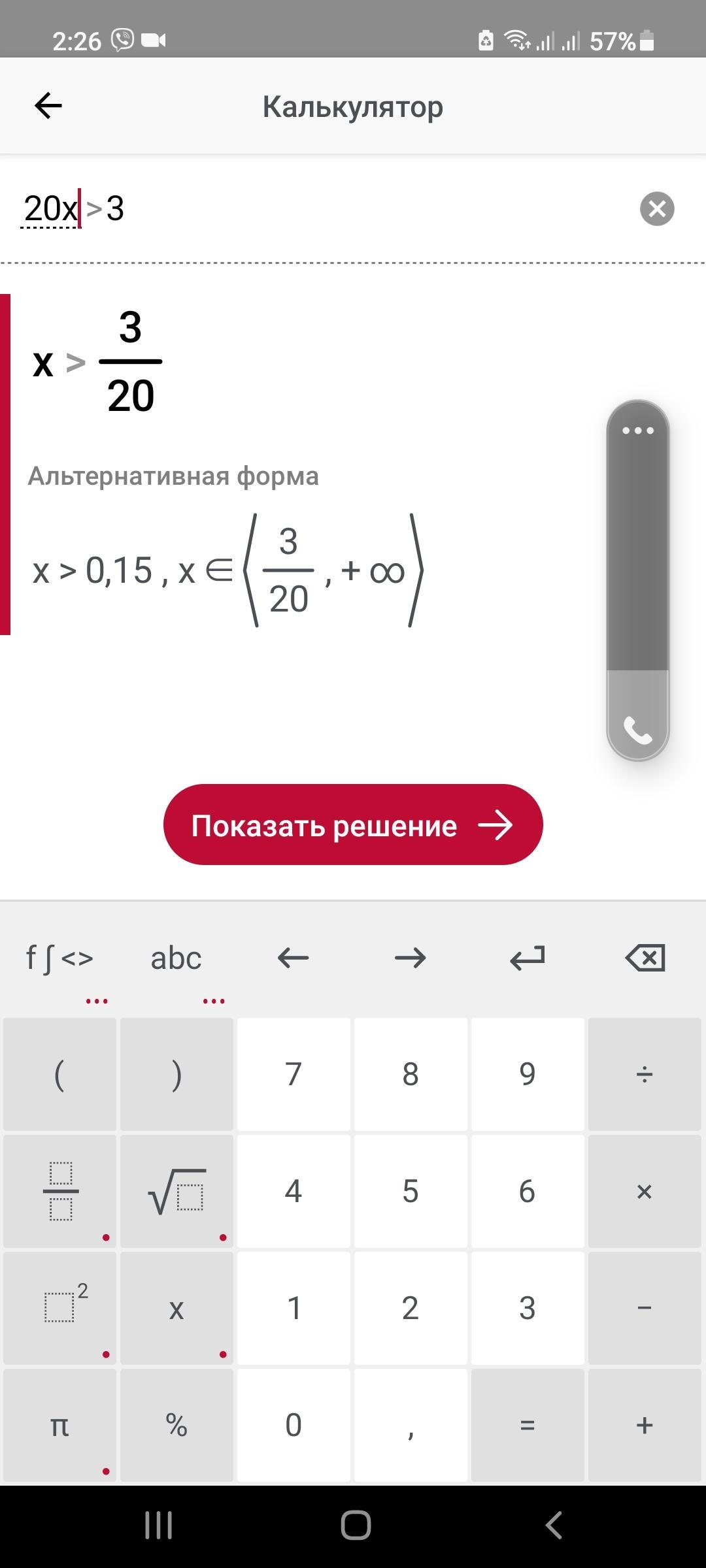The image size is (706, 1568).
Task: Insert an equals sign
Action: 527,1425
